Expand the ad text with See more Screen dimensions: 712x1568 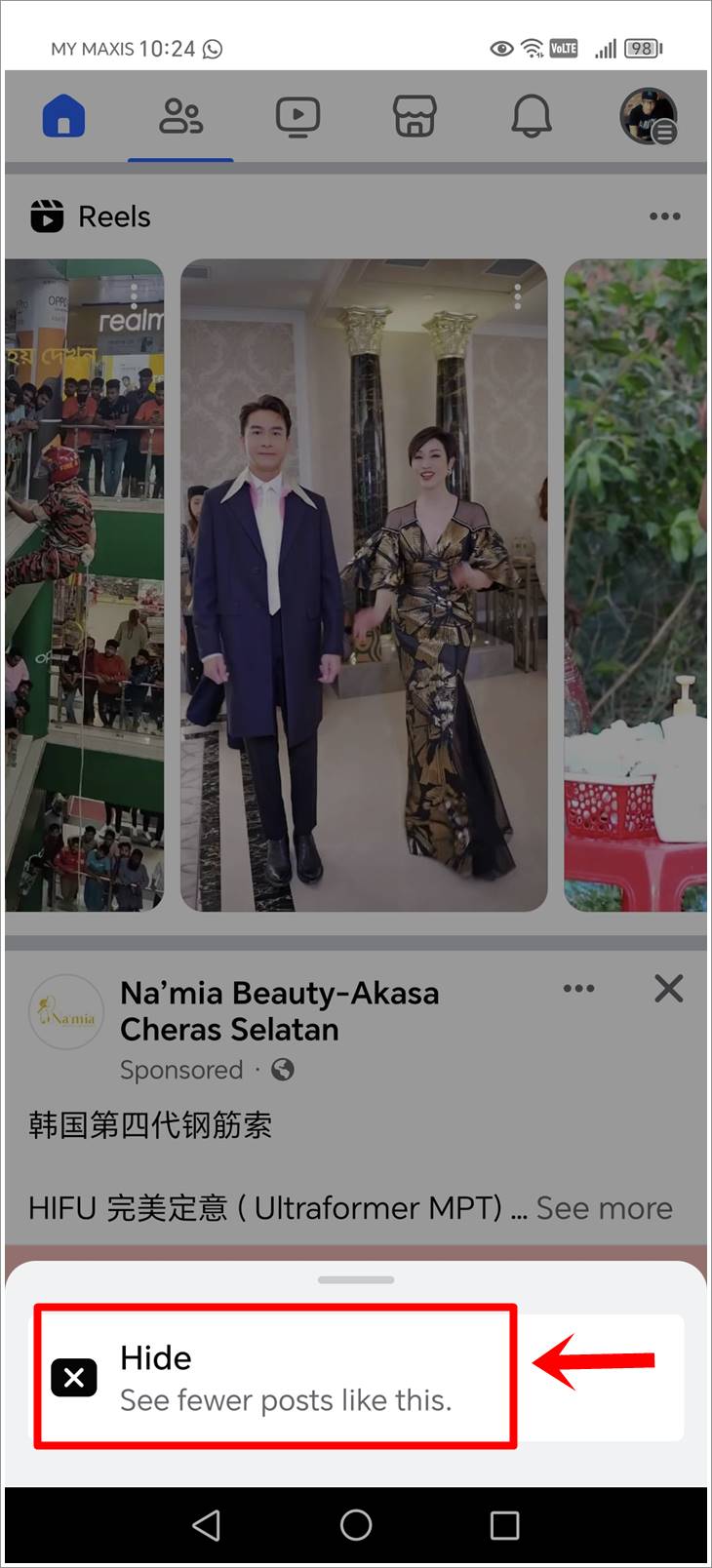(605, 1208)
